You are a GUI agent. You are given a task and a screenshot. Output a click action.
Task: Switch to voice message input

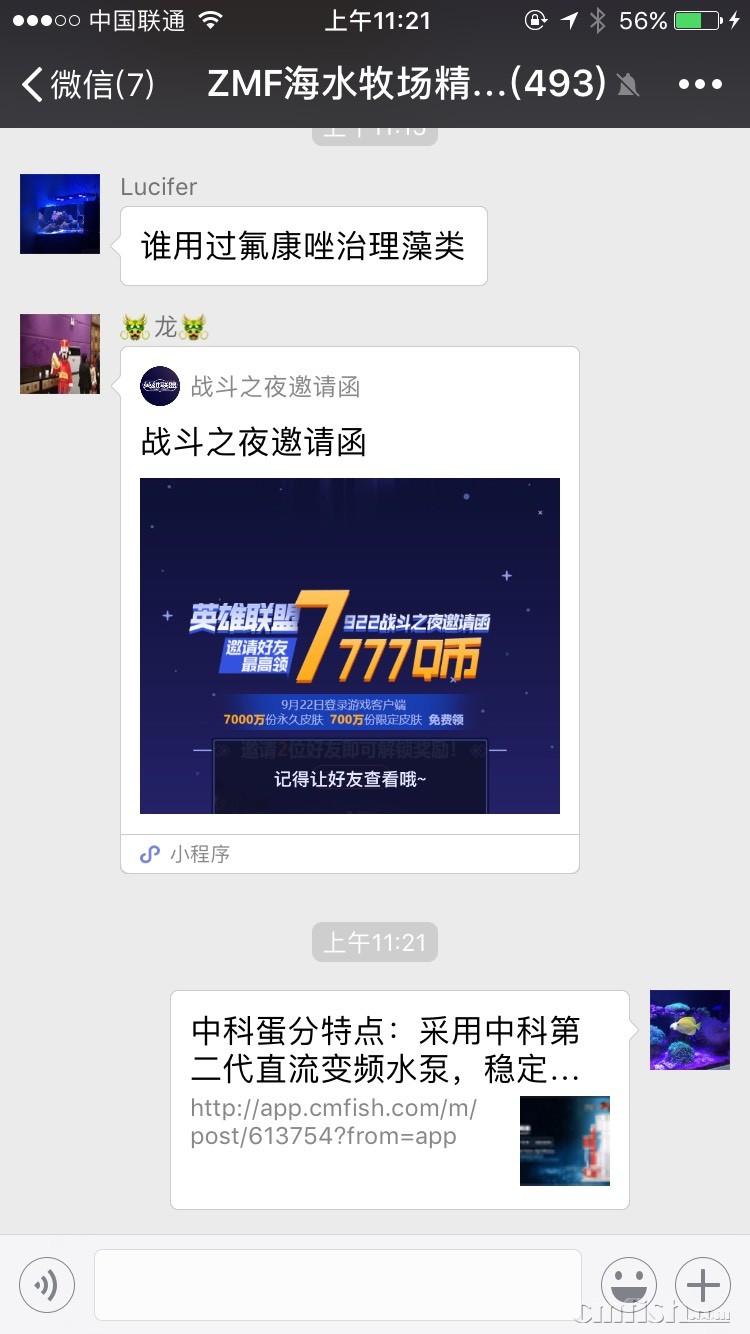47,1284
